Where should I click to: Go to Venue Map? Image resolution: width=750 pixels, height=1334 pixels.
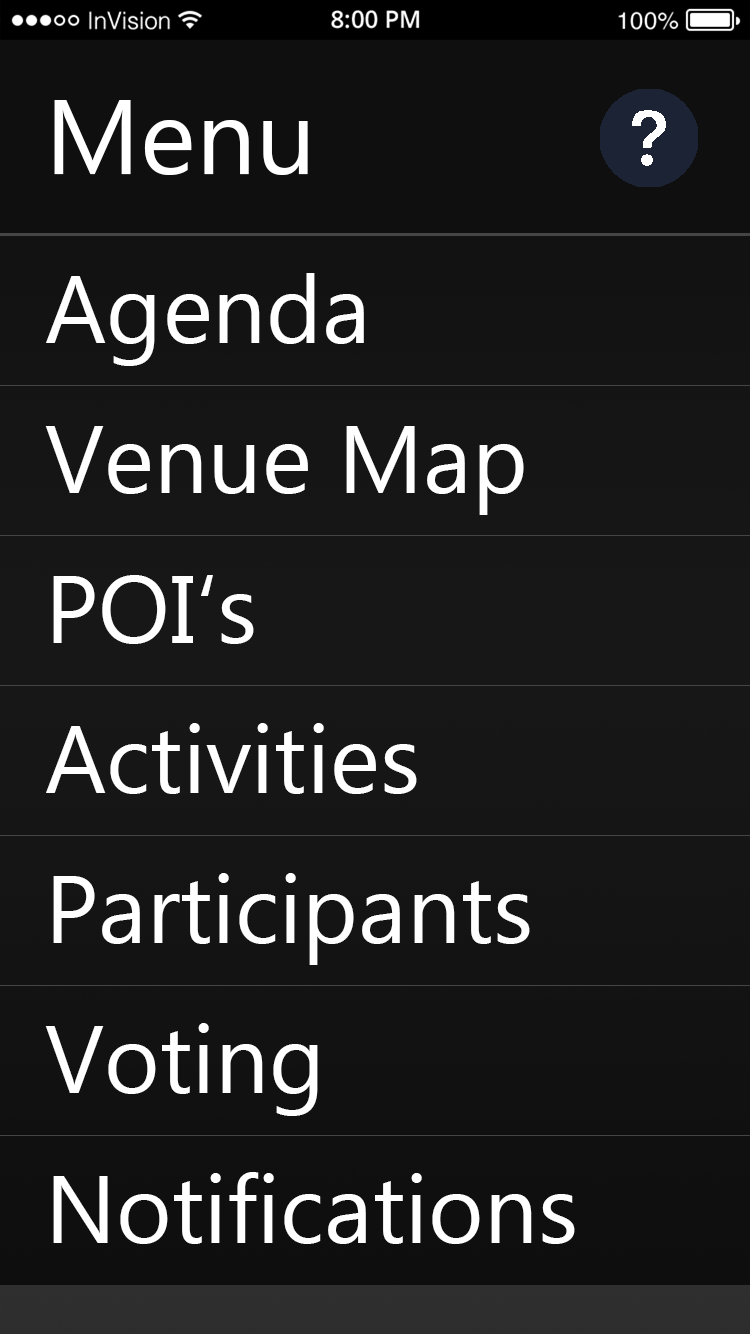point(285,461)
